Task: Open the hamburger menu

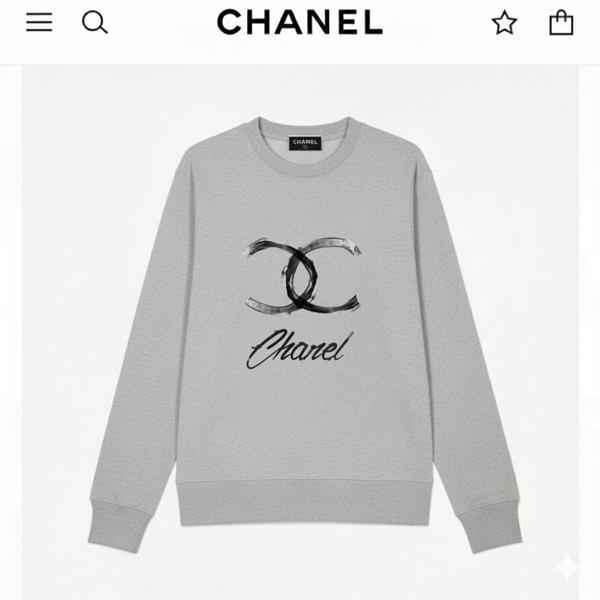Action: tap(39, 22)
